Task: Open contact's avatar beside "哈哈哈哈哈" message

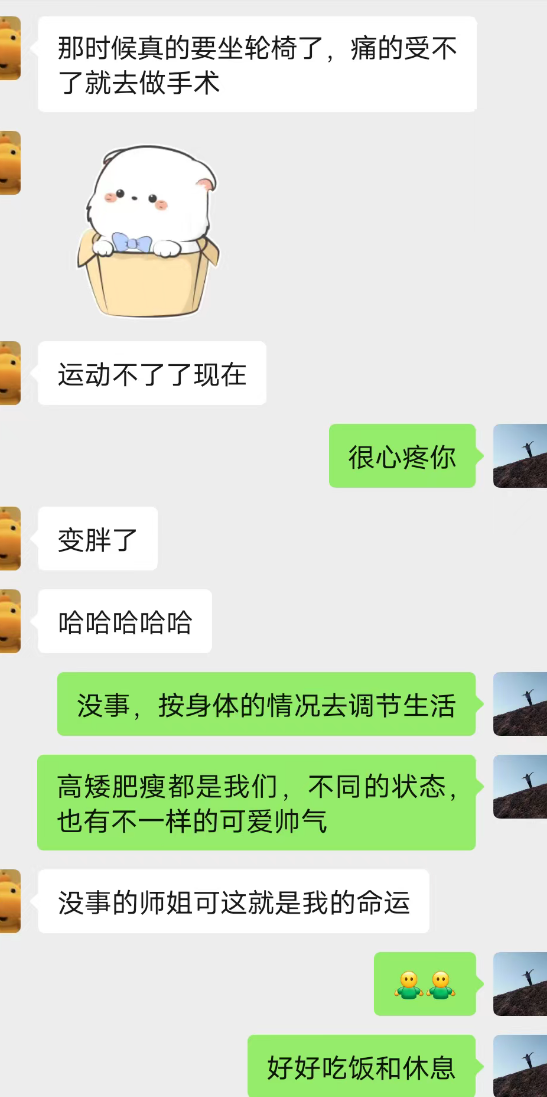Action: (10, 621)
